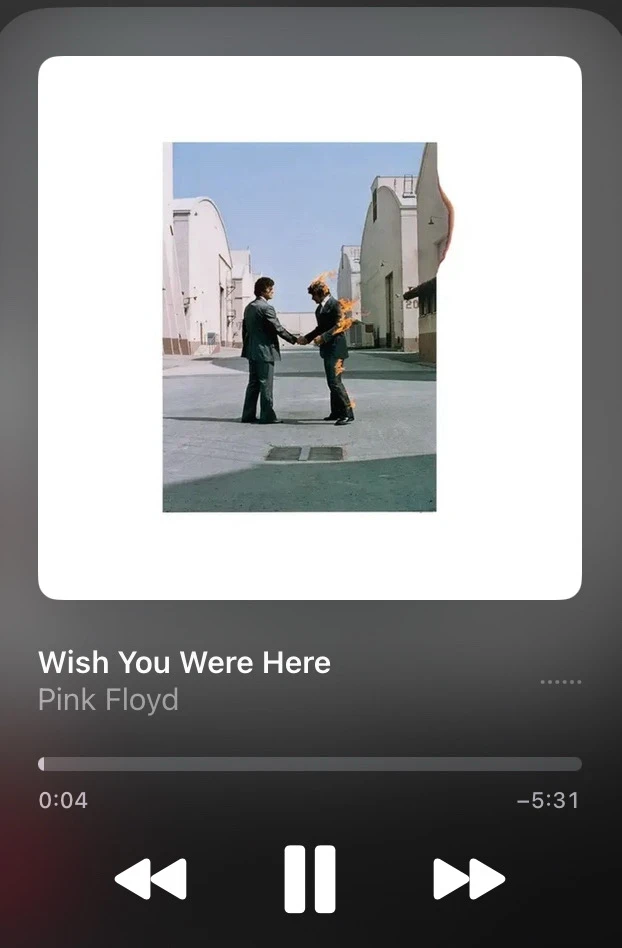Open the more options dots
Screen dimensions: 622x948
560,682
